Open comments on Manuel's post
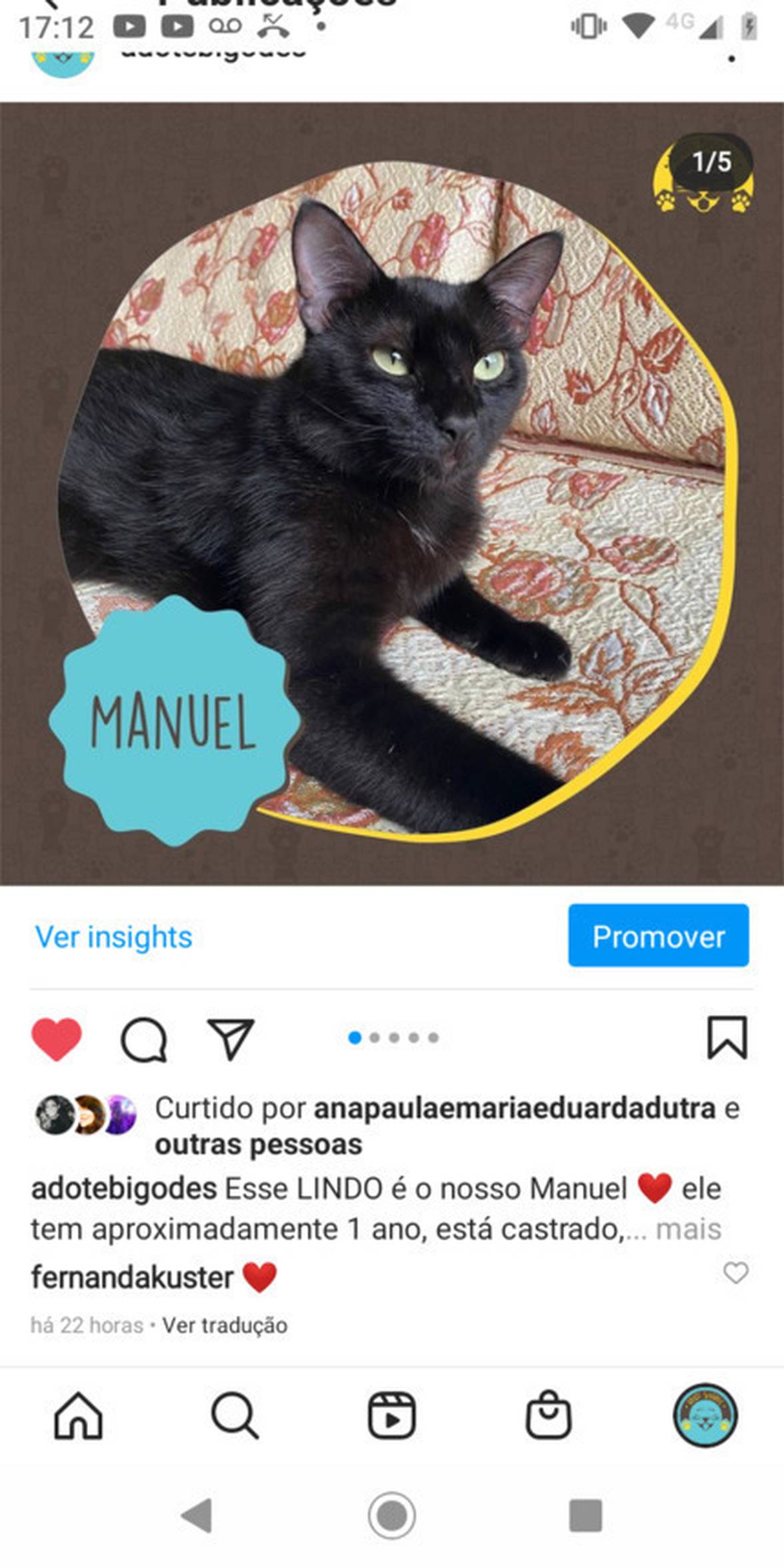This screenshot has height=1568, width=784. tap(143, 1039)
